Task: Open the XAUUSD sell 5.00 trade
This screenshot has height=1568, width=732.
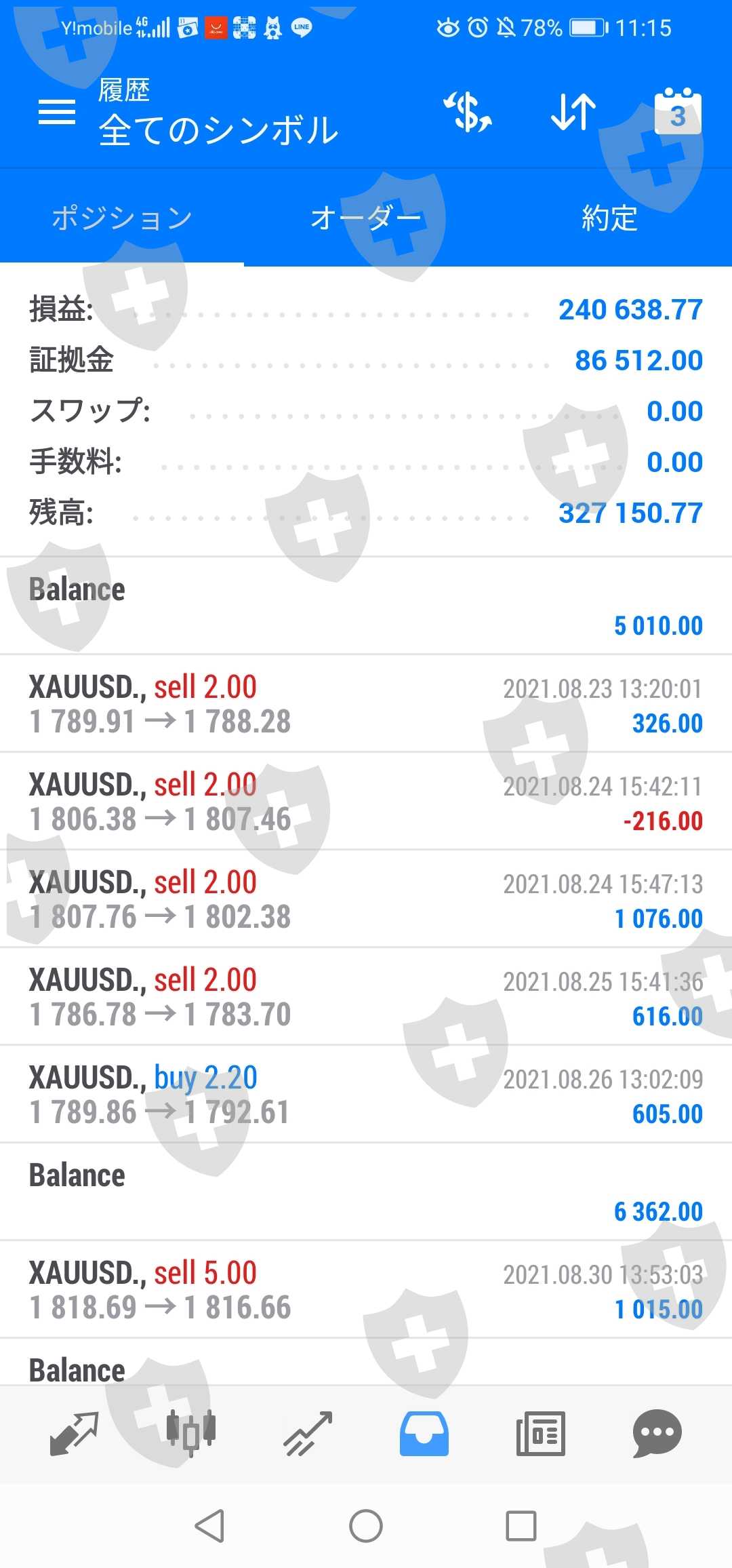Action: 366,1290
